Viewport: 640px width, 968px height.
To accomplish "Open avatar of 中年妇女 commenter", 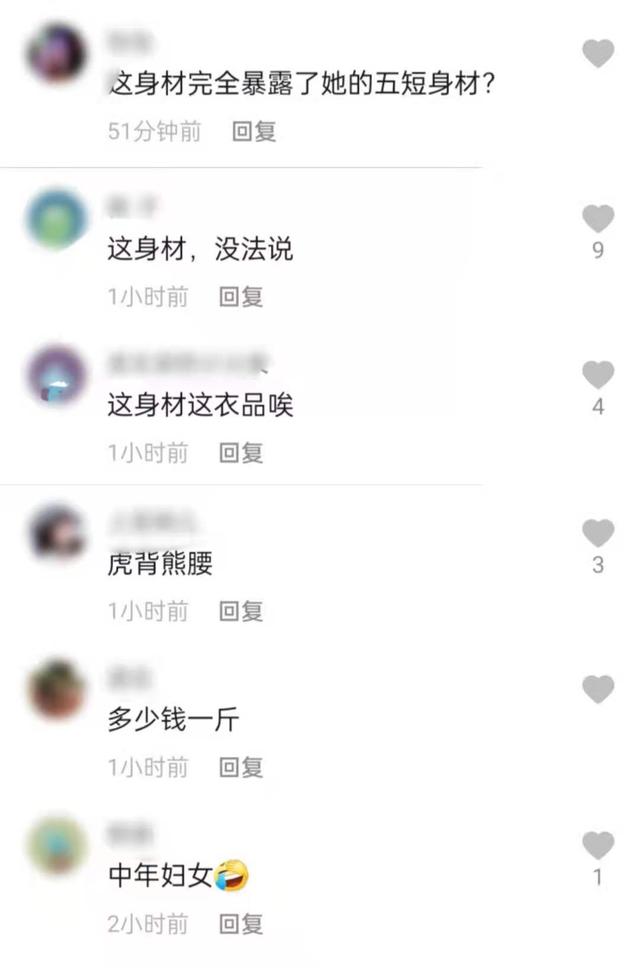I will [x=57, y=845].
